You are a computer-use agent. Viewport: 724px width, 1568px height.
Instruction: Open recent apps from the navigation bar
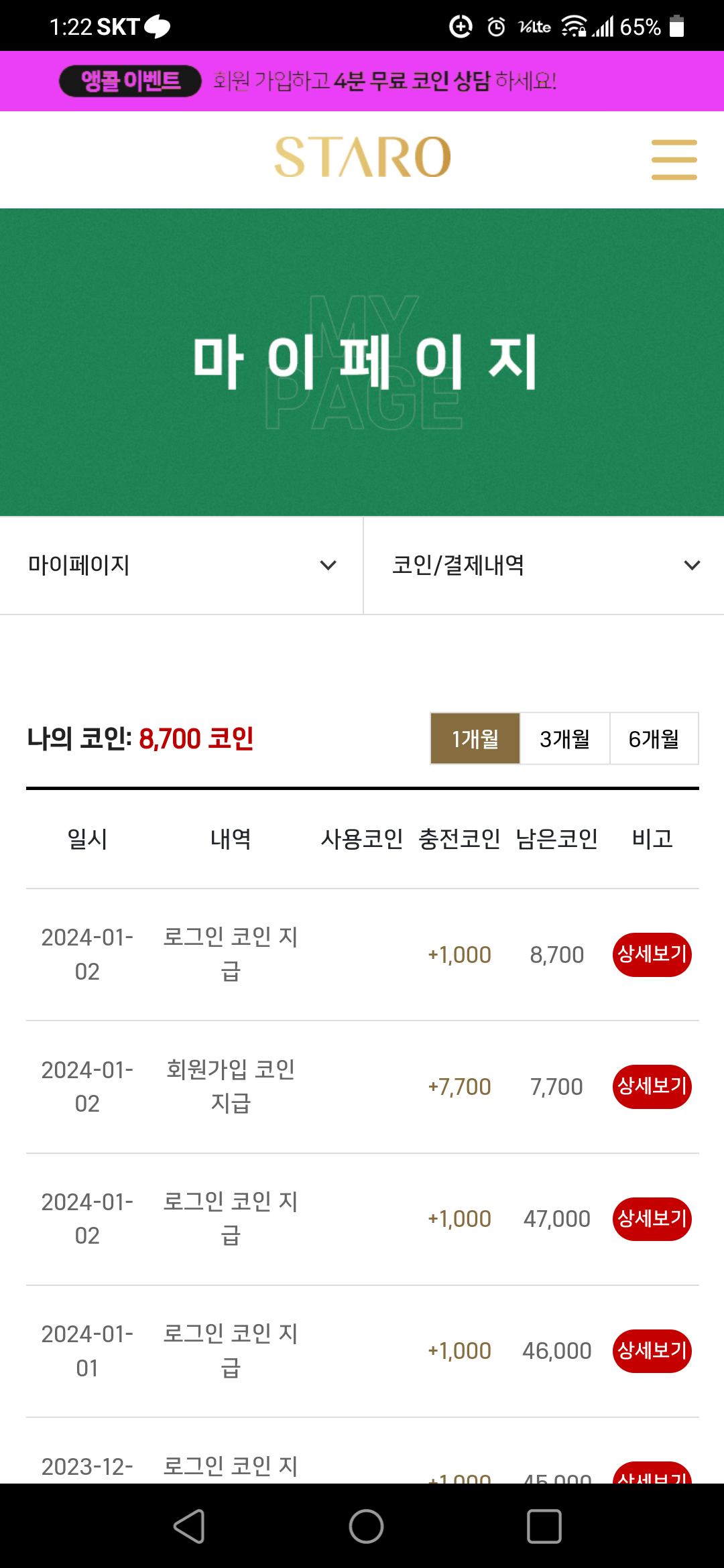tap(544, 1526)
